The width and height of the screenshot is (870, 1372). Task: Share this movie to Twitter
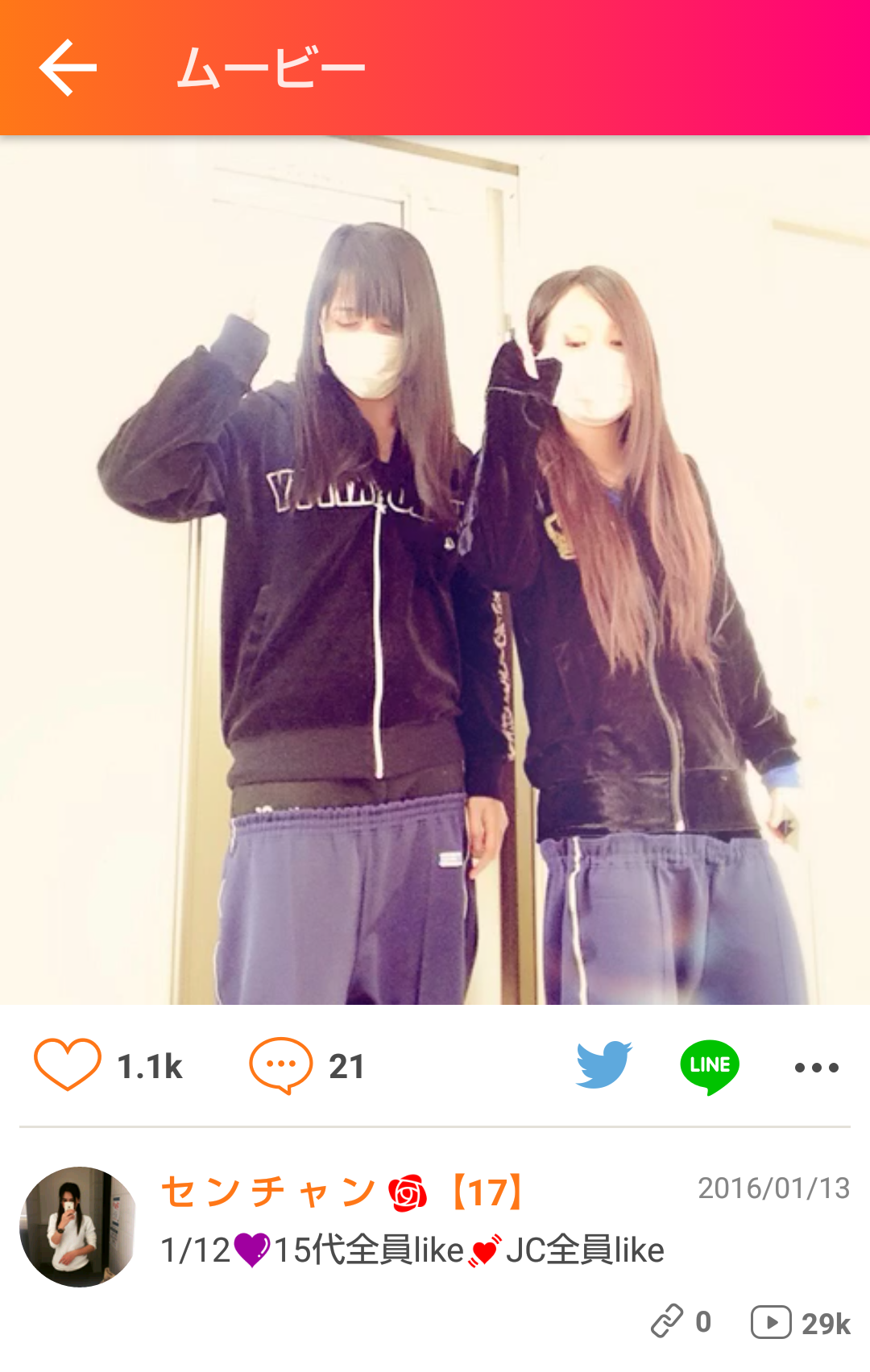(x=604, y=1064)
